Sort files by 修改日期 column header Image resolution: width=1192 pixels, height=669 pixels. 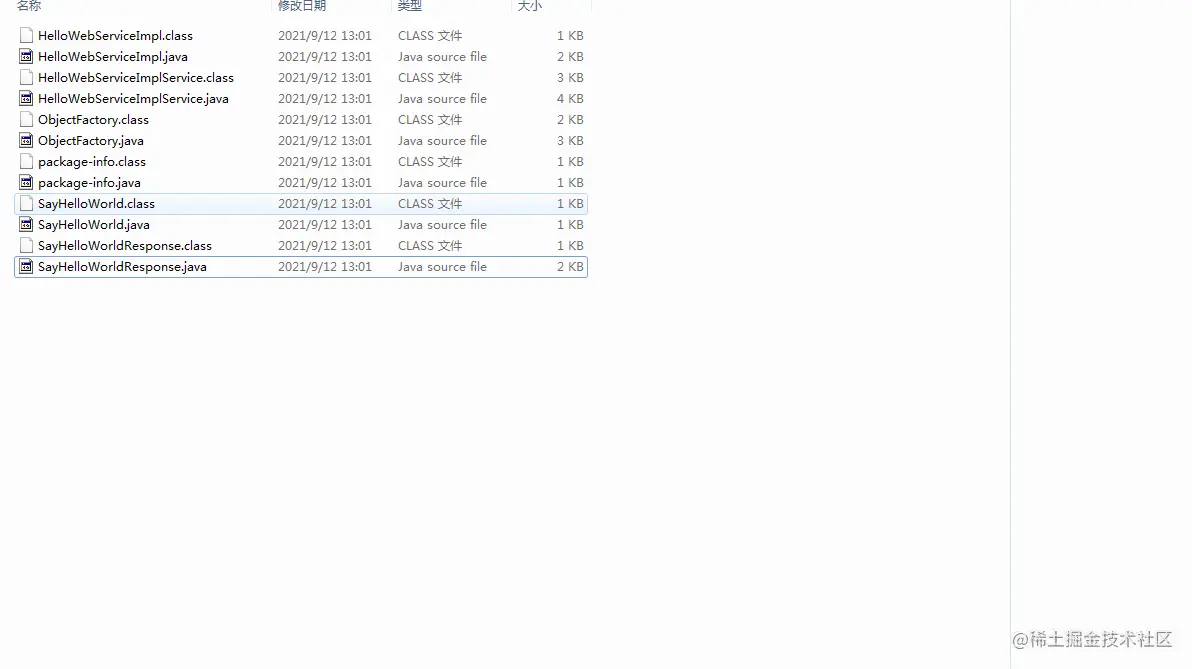[x=302, y=6]
